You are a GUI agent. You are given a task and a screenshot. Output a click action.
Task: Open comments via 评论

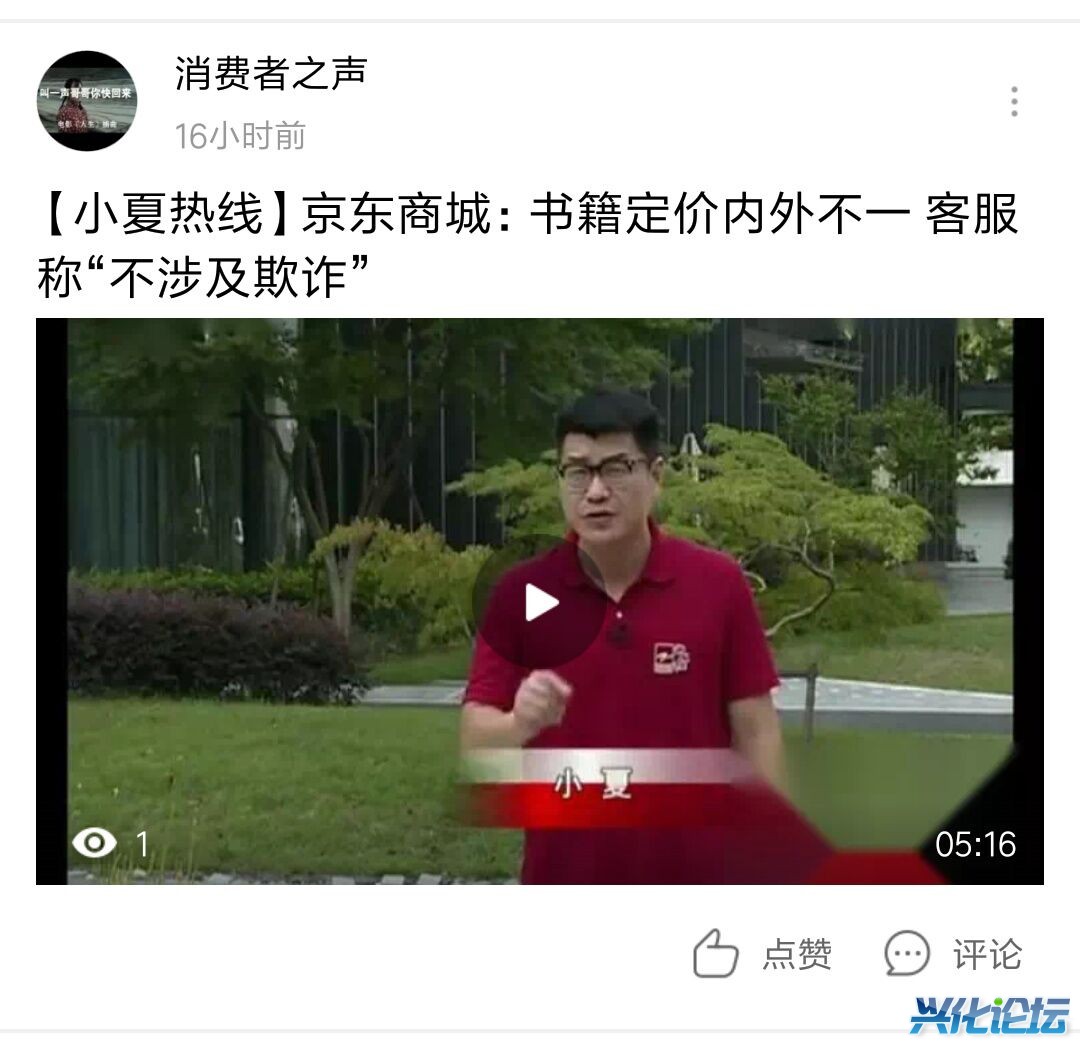(x=953, y=953)
